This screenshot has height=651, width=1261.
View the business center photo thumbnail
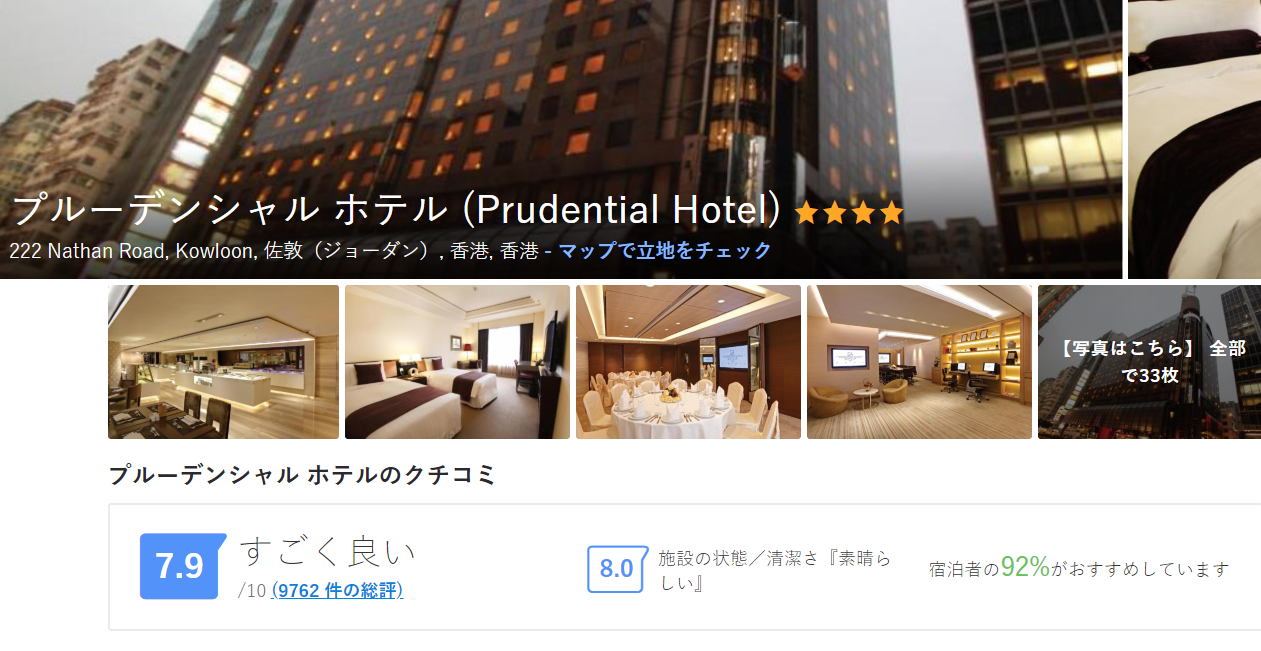(919, 362)
